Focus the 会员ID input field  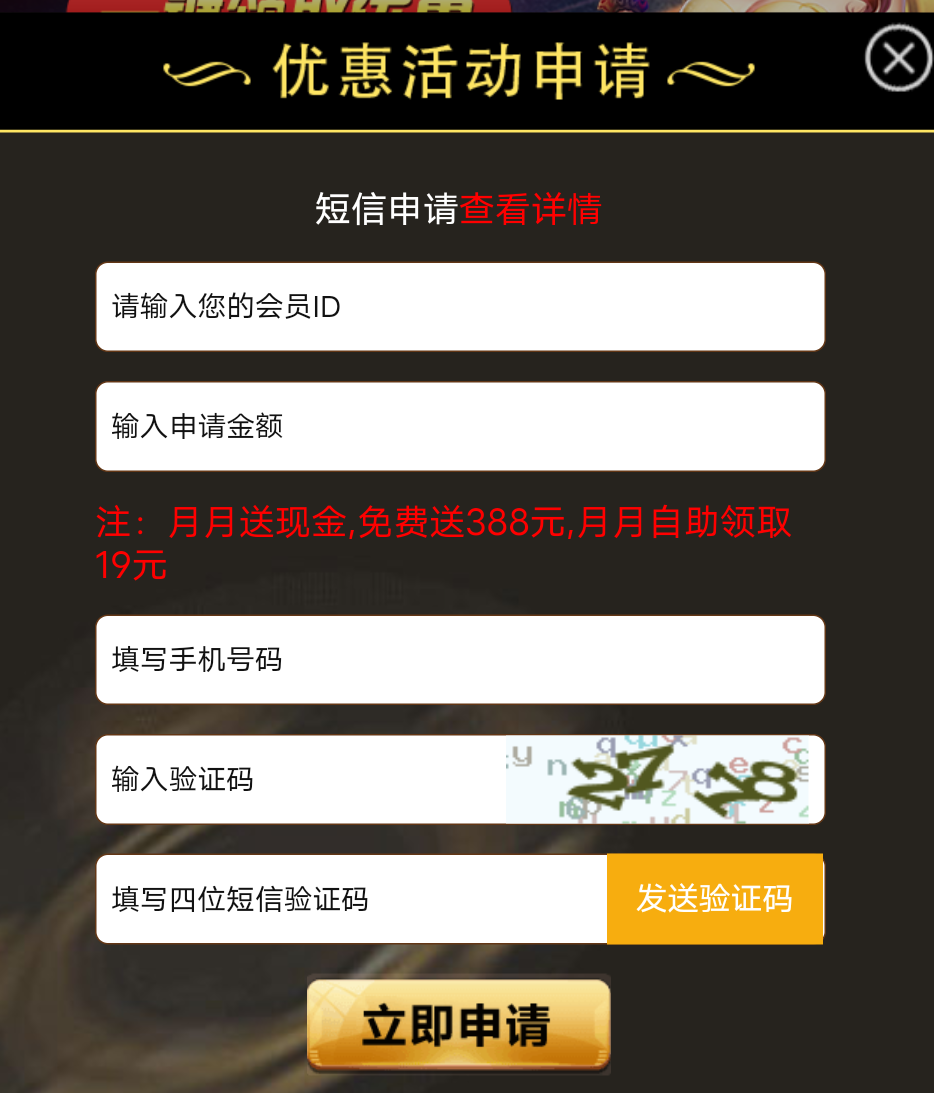(460, 307)
